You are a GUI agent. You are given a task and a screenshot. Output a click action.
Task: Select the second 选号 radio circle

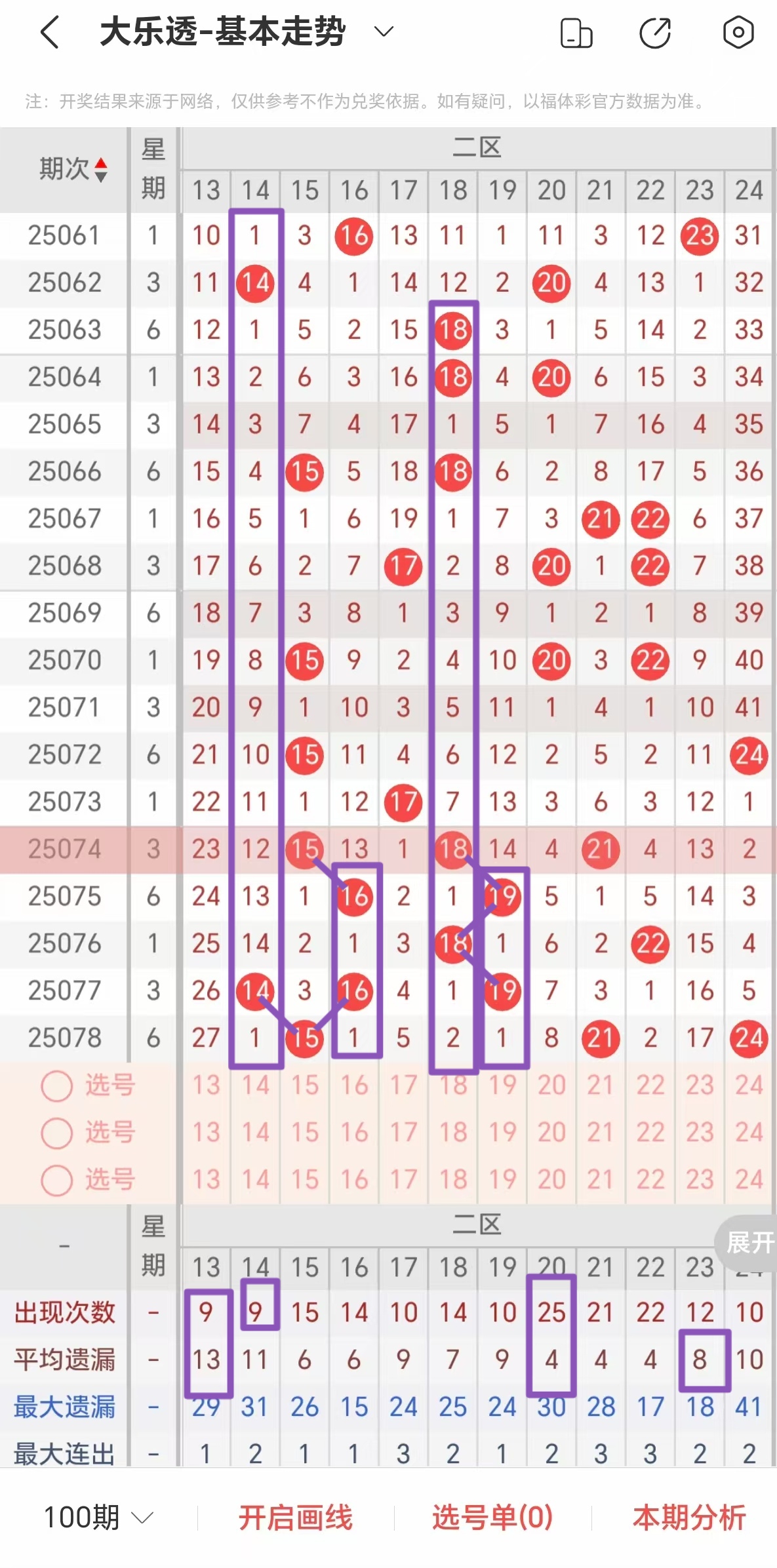[58, 1132]
